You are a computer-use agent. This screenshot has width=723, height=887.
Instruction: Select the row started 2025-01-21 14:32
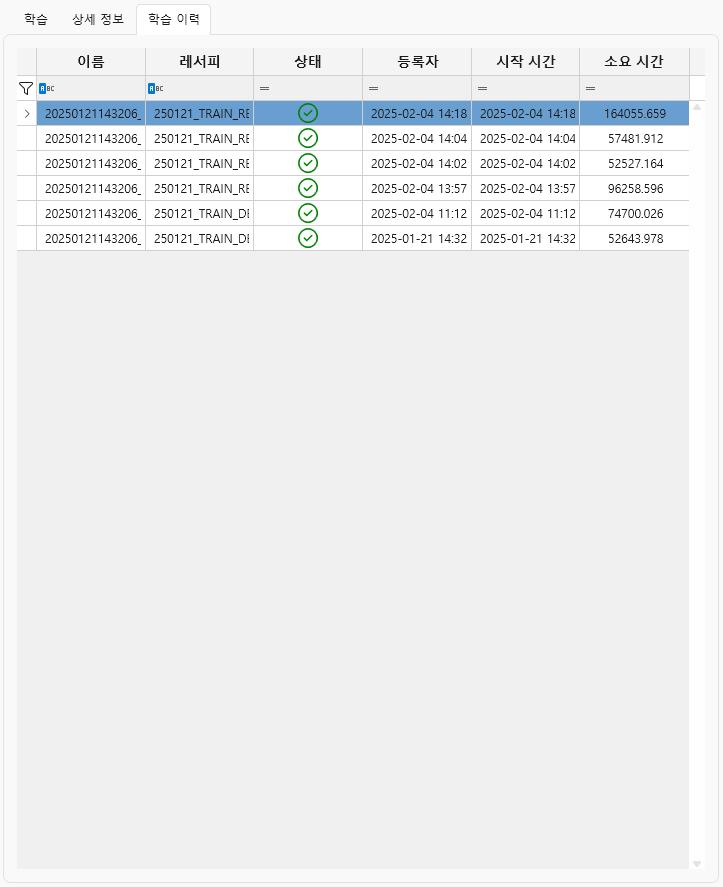click(x=527, y=238)
